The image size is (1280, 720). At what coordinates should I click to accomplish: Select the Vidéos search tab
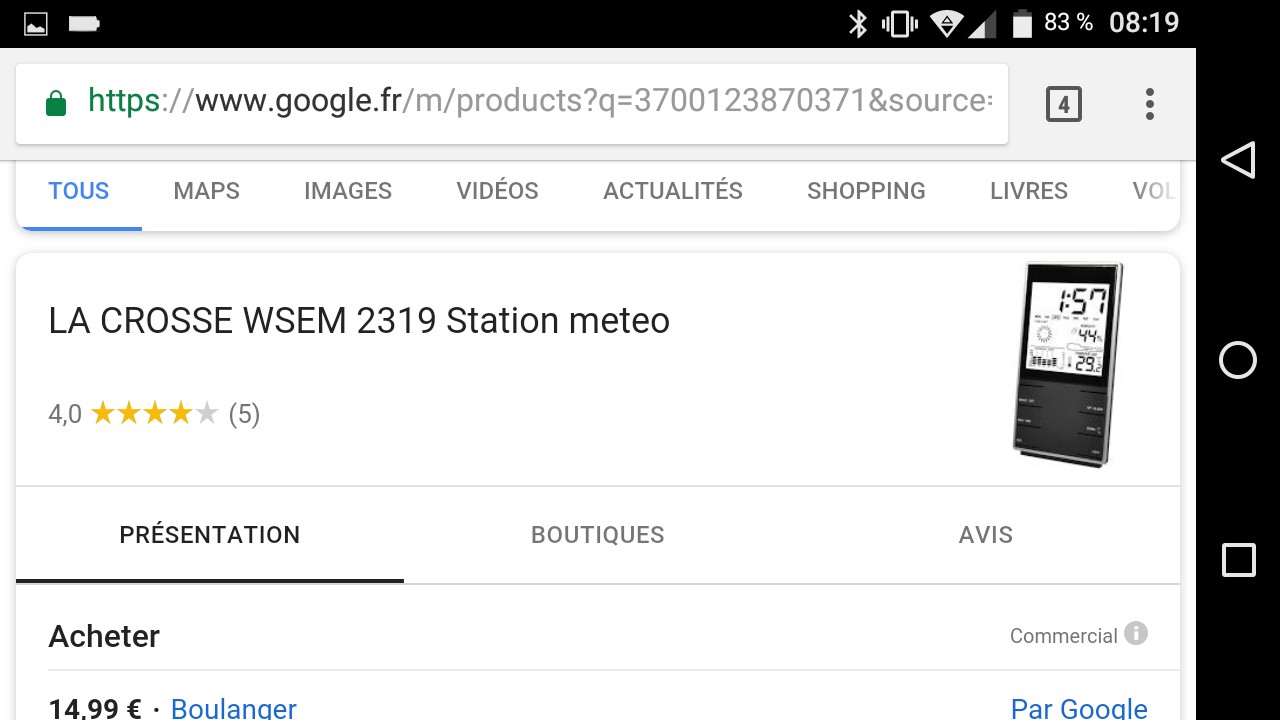(x=497, y=191)
